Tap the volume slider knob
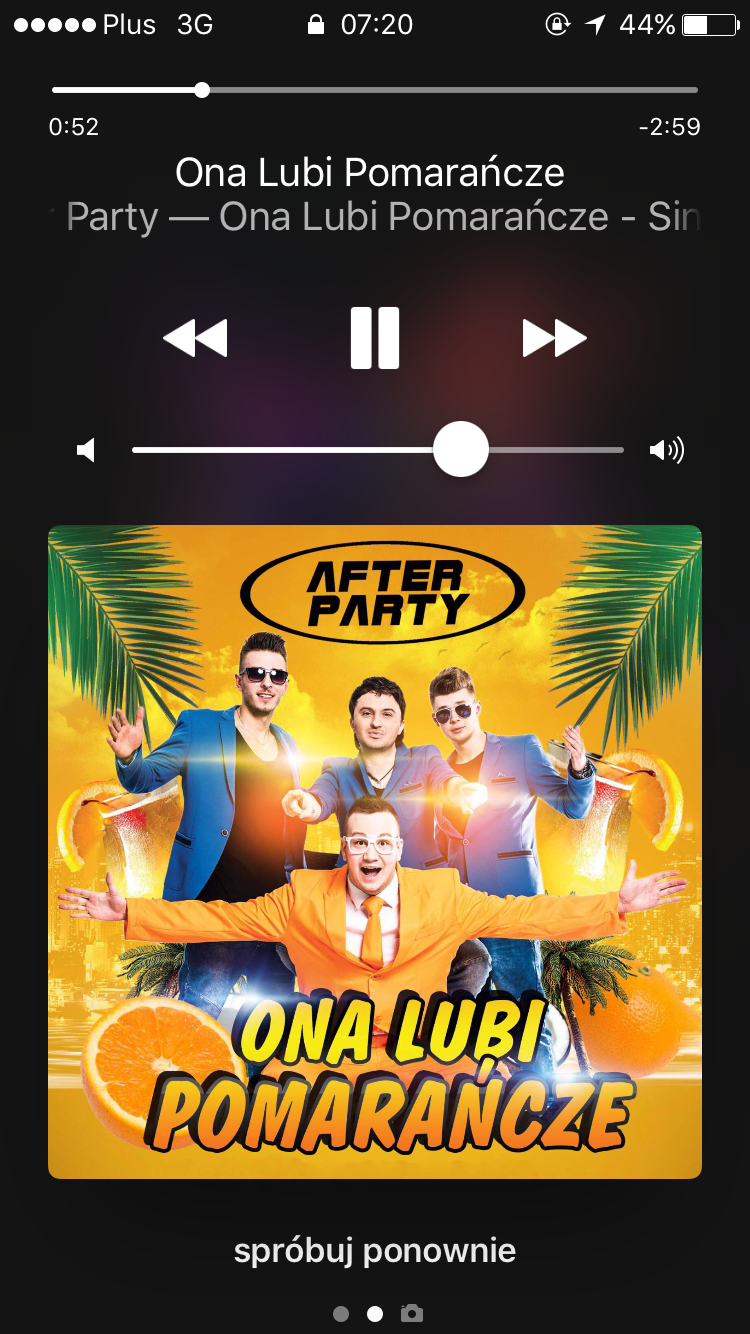This screenshot has height=1334, width=750. point(460,450)
